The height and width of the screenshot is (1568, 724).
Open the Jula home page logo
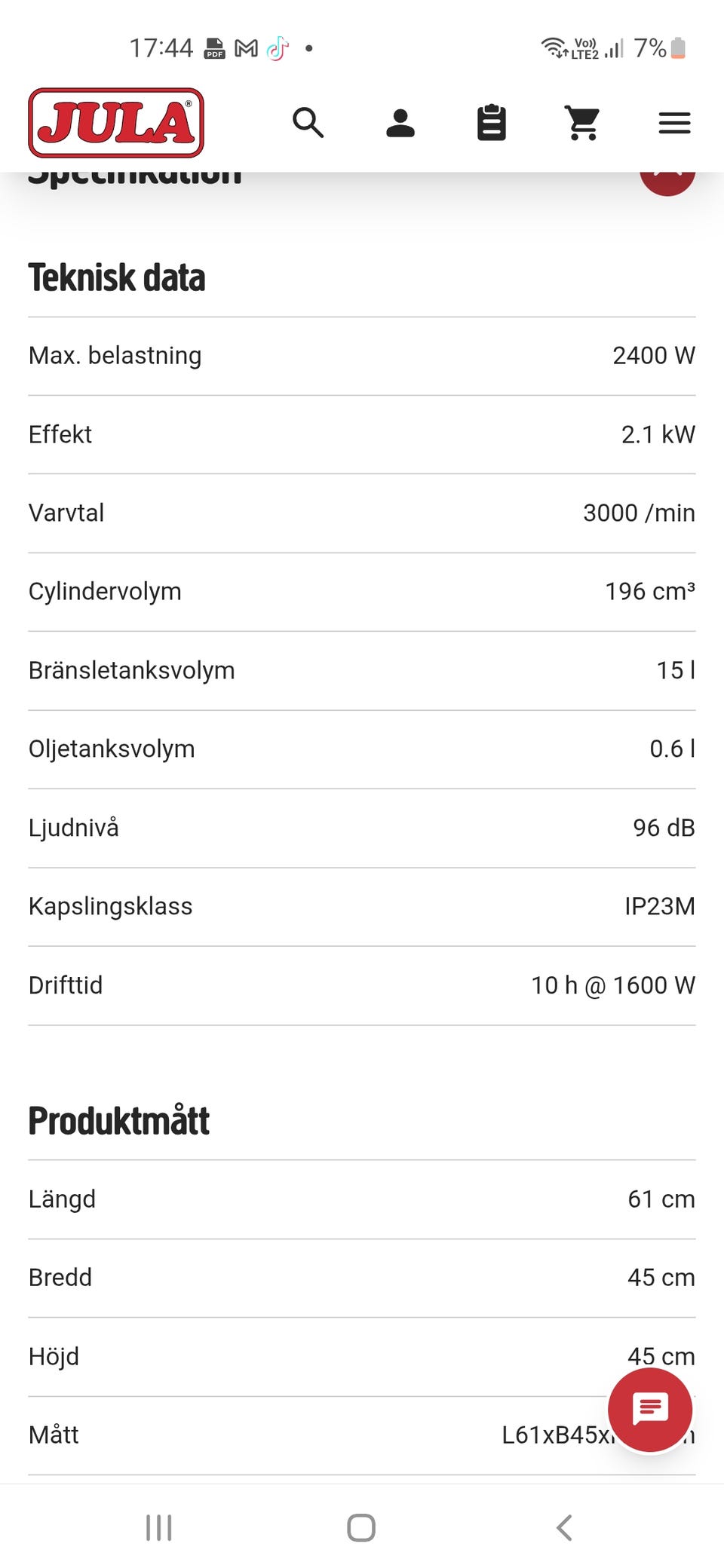point(116,123)
